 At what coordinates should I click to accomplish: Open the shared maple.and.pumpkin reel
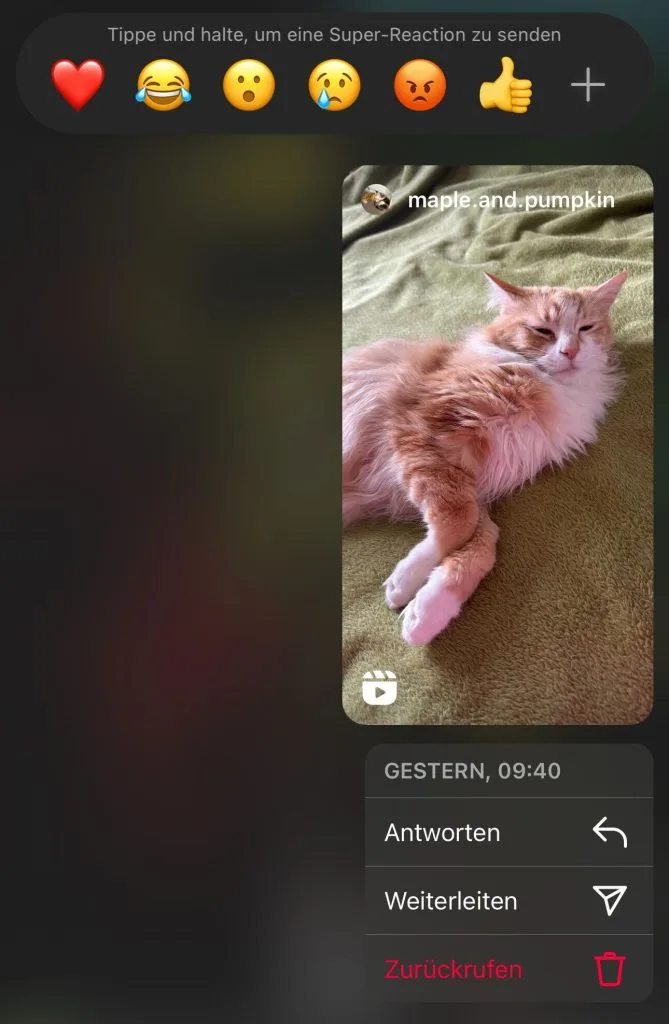pyautogui.click(x=497, y=444)
